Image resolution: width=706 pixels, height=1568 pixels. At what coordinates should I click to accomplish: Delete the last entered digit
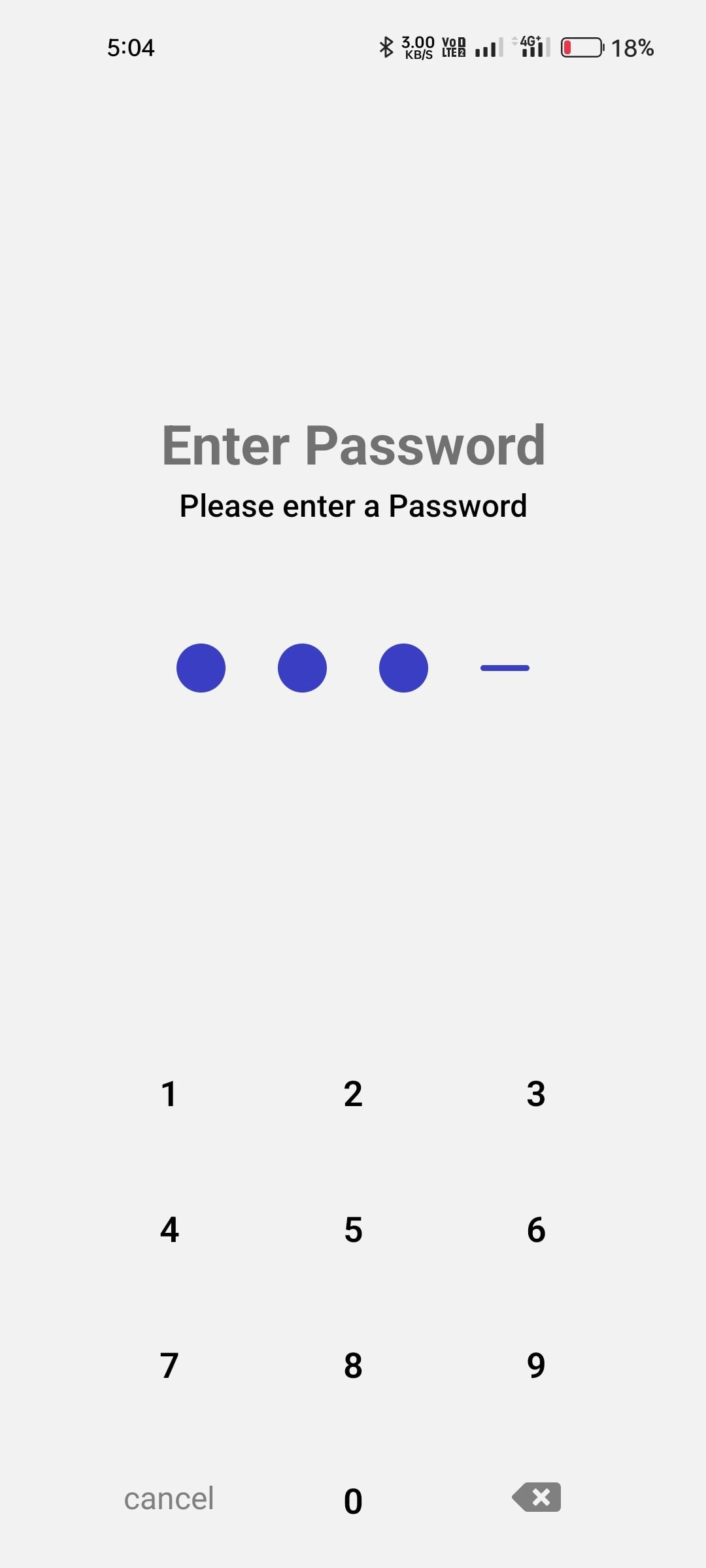point(537,1497)
